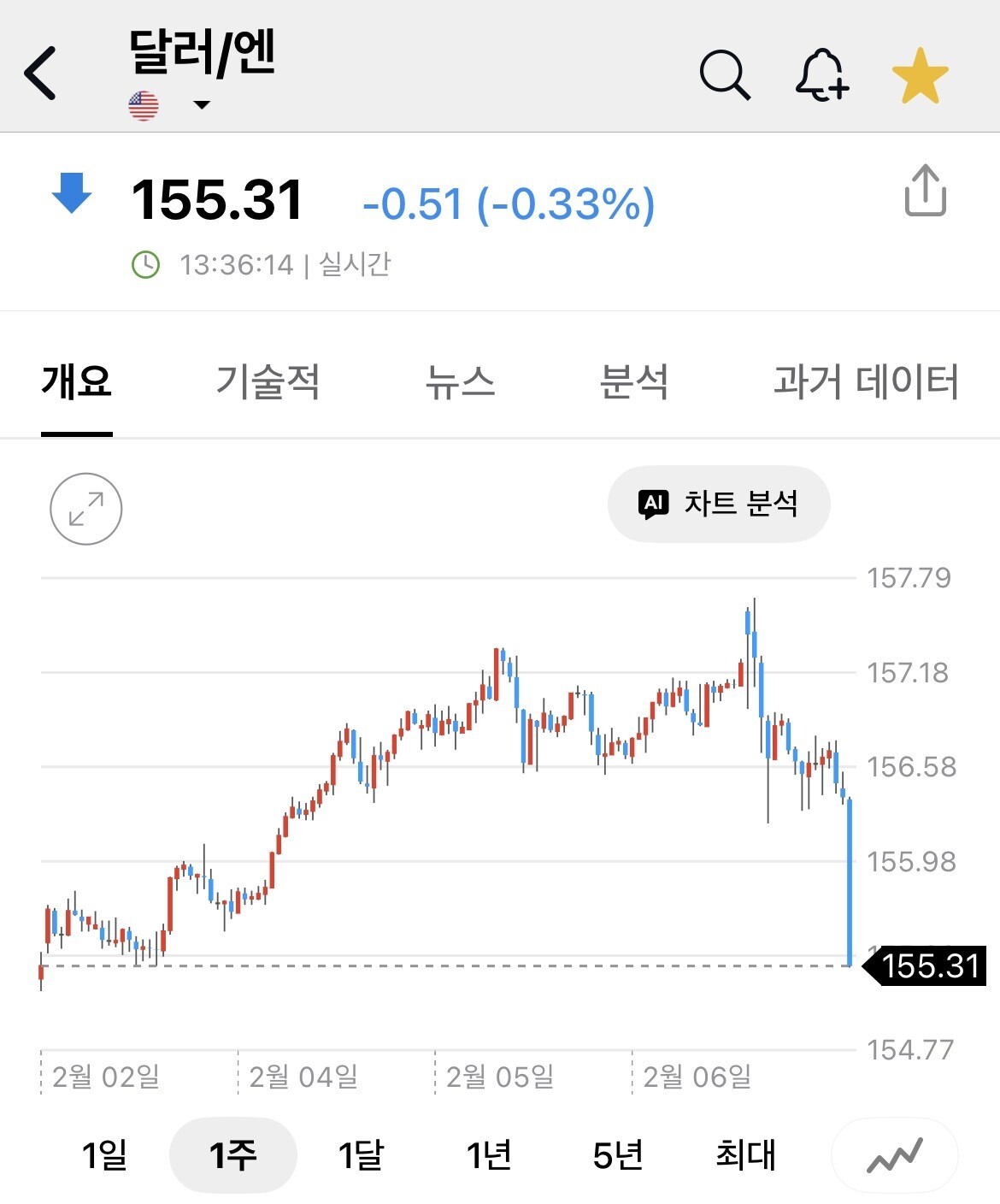Switch to the 분석 tab
The height and width of the screenshot is (1204, 1000).
point(633,381)
